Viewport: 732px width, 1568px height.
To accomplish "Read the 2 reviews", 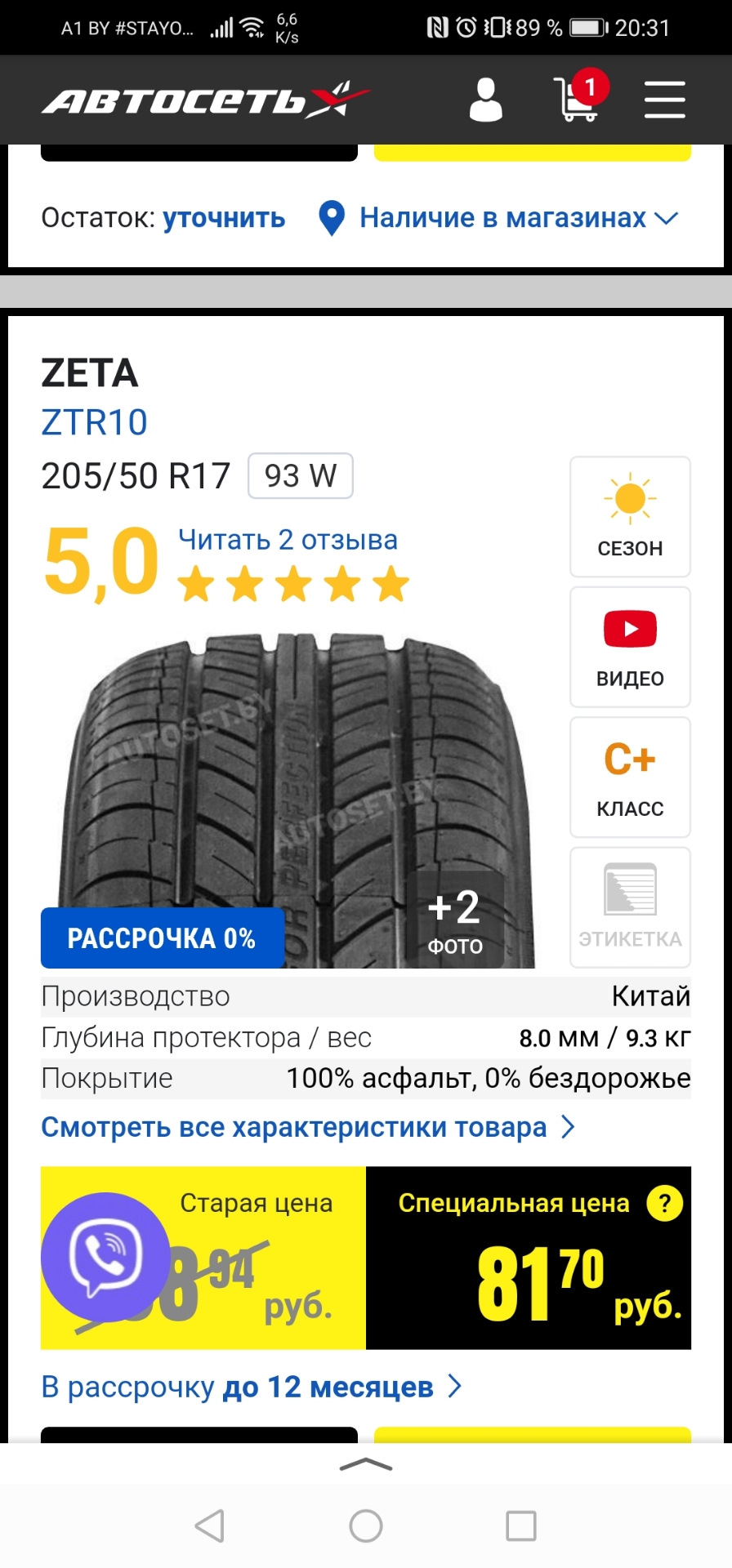I will pyautogui.click(x=288, y=540).
